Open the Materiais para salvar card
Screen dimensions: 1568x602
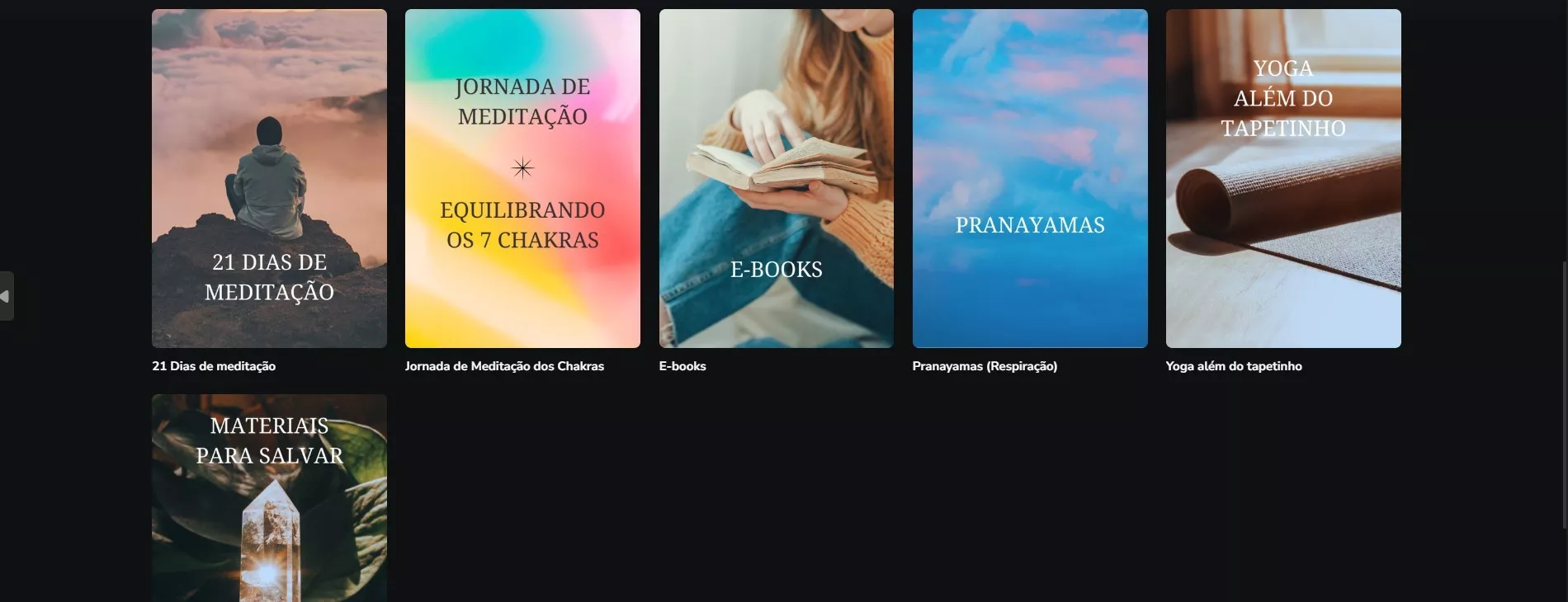[269, 497]
